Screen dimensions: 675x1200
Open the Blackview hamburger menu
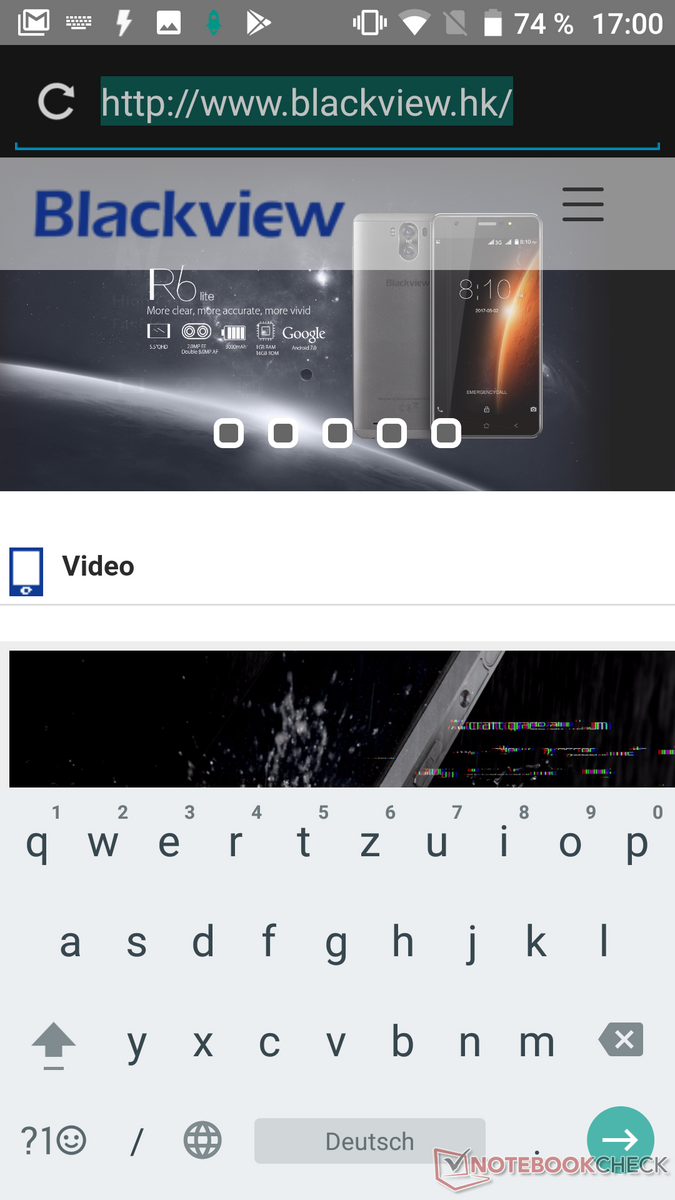coord(582,205)
